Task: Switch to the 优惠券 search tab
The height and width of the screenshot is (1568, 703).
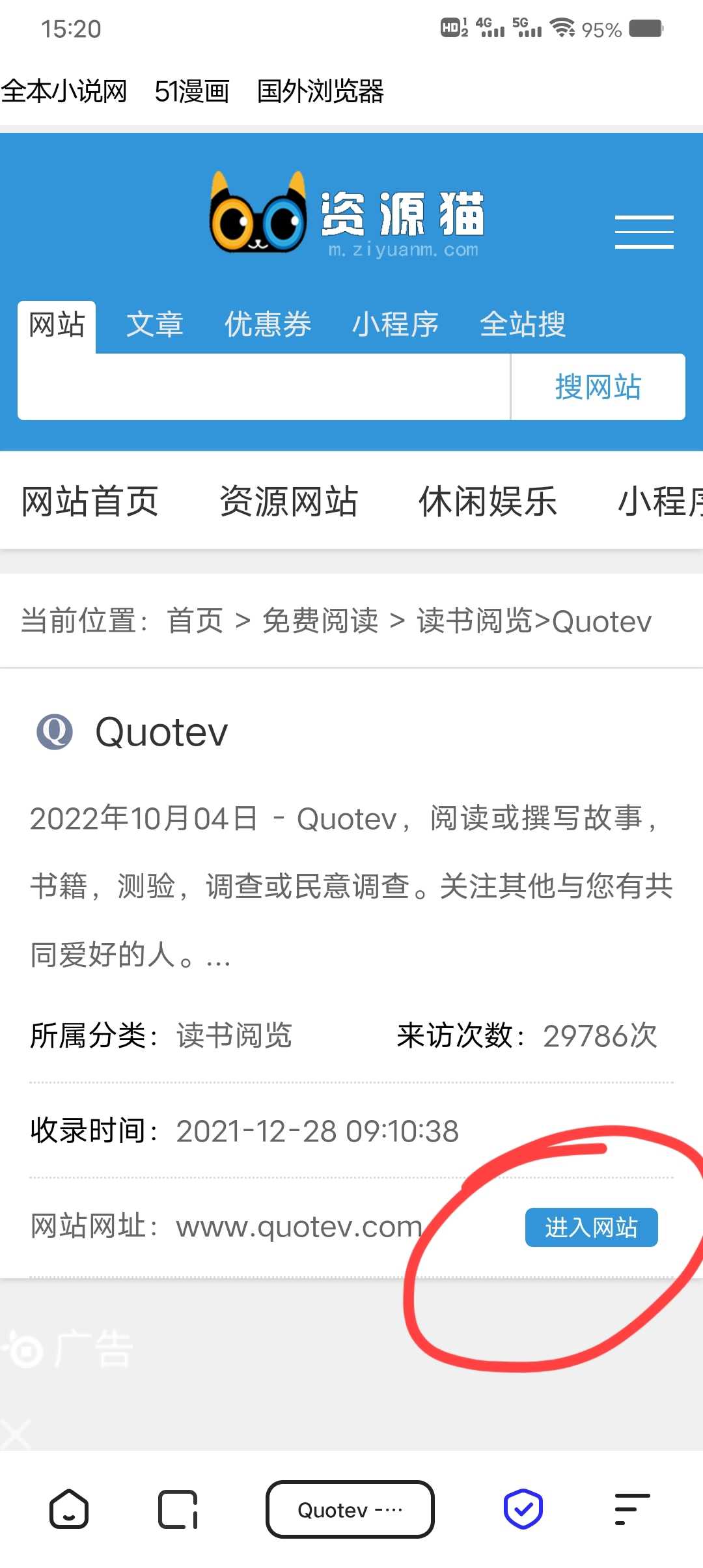Action: 268,325
